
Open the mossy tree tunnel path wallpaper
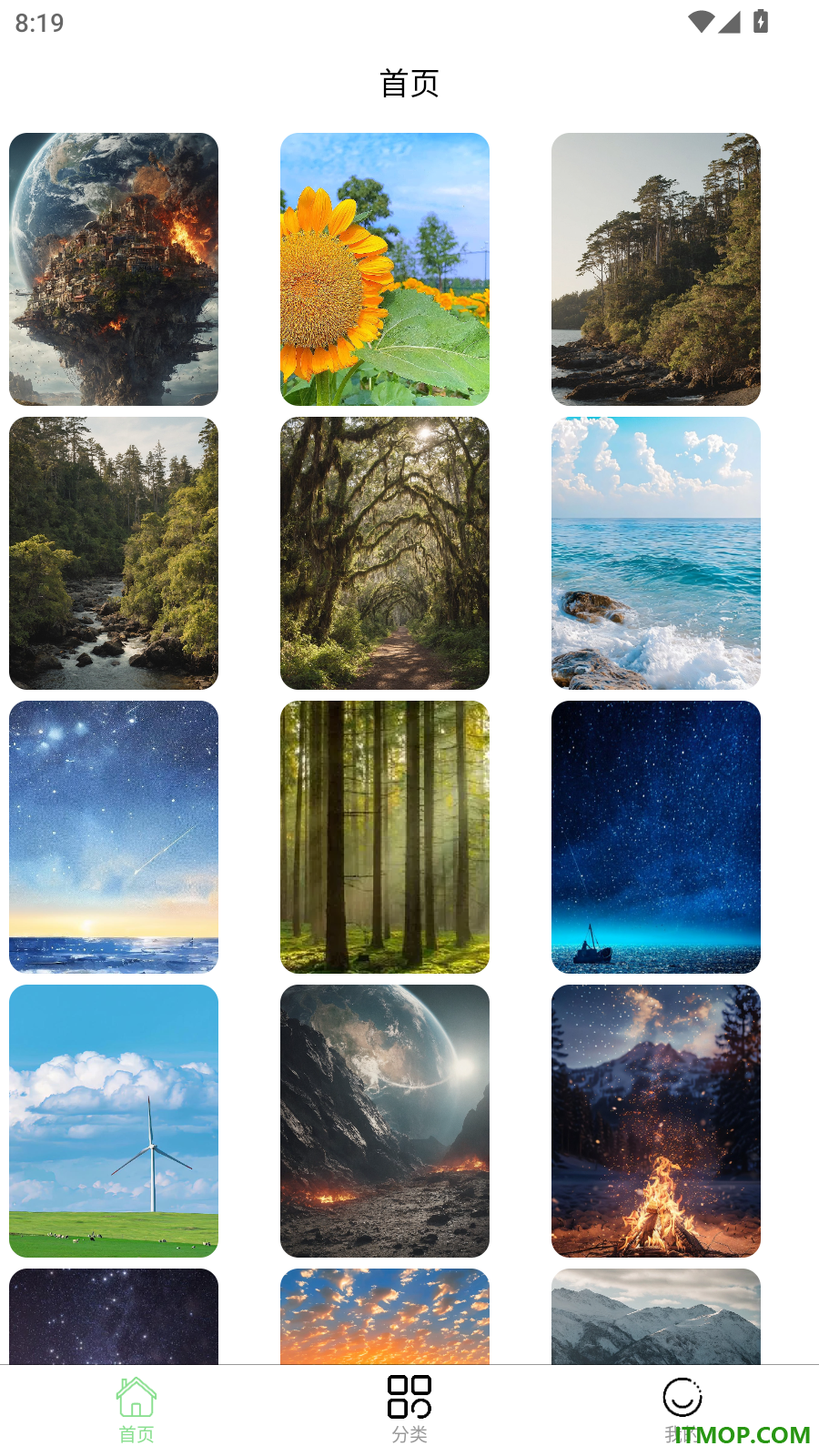385,553
